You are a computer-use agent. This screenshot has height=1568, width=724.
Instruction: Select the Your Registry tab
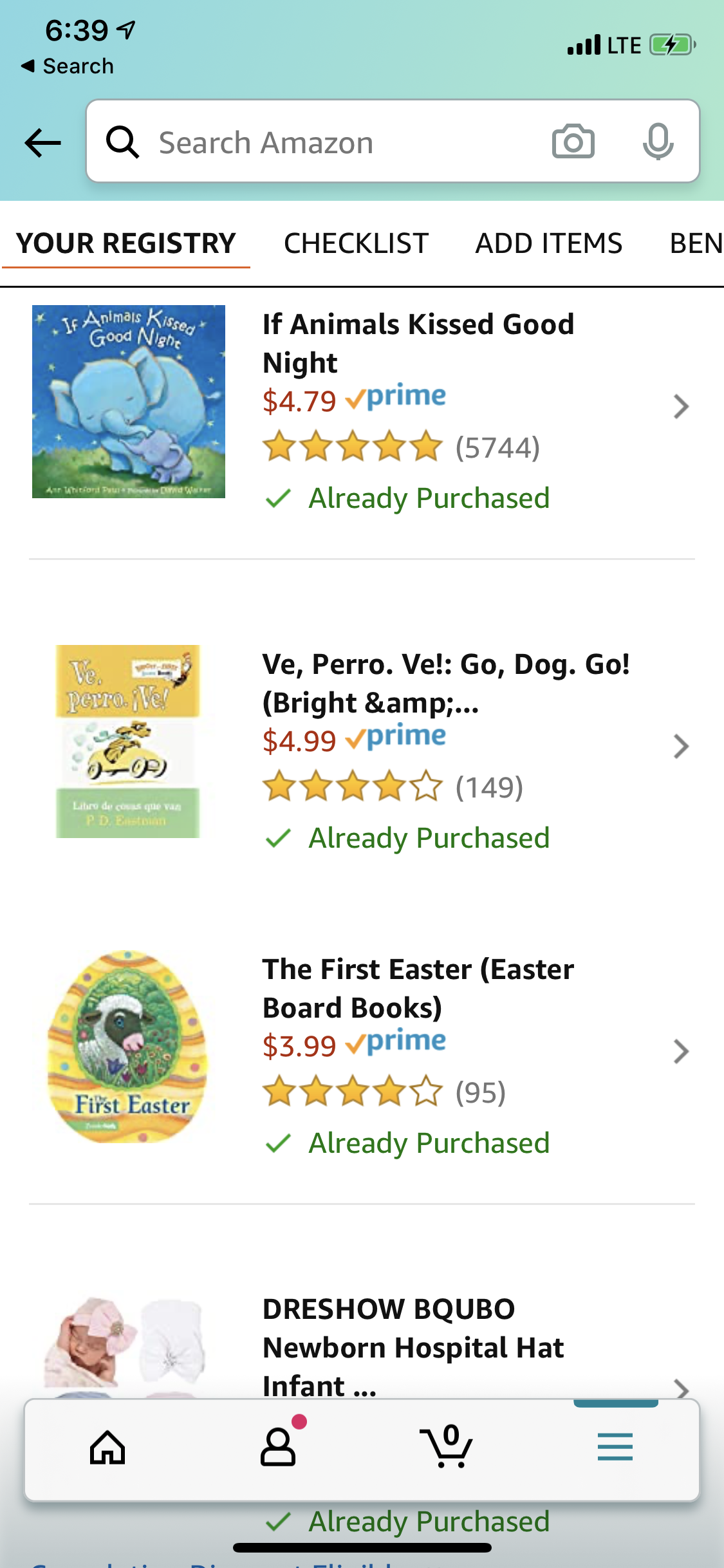coord(126,243)
